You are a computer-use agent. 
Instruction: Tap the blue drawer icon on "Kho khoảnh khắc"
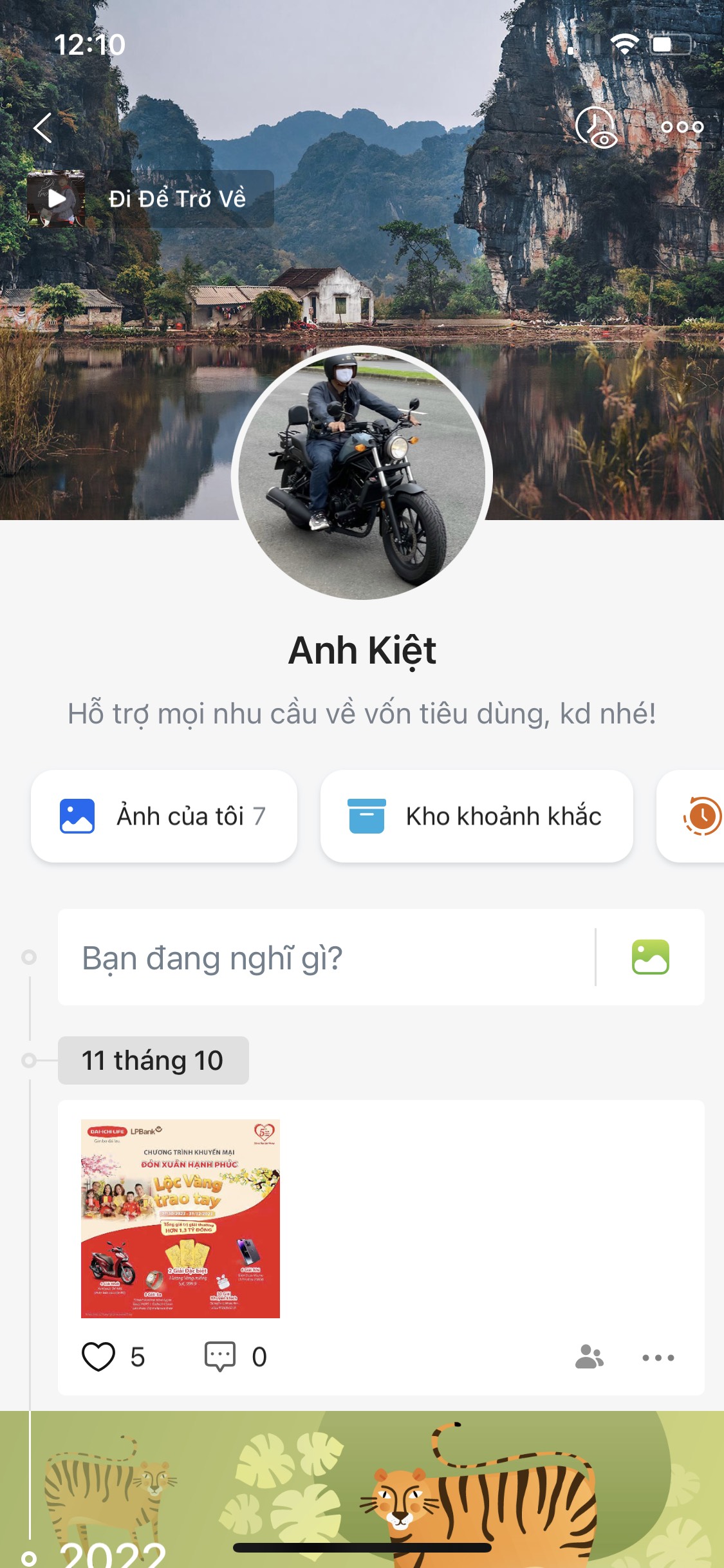[365, 815]
